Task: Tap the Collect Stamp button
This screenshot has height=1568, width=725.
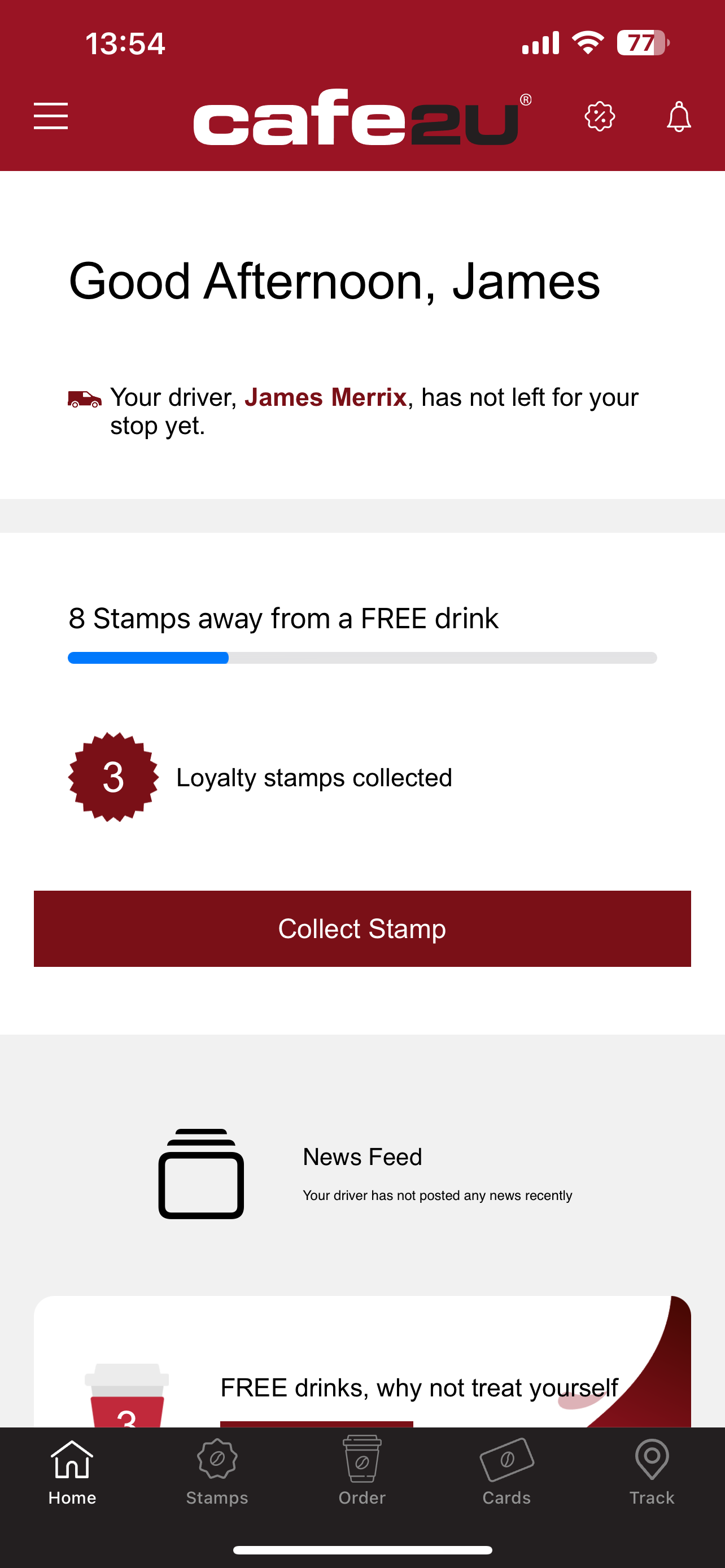Action: pos(362,928)
